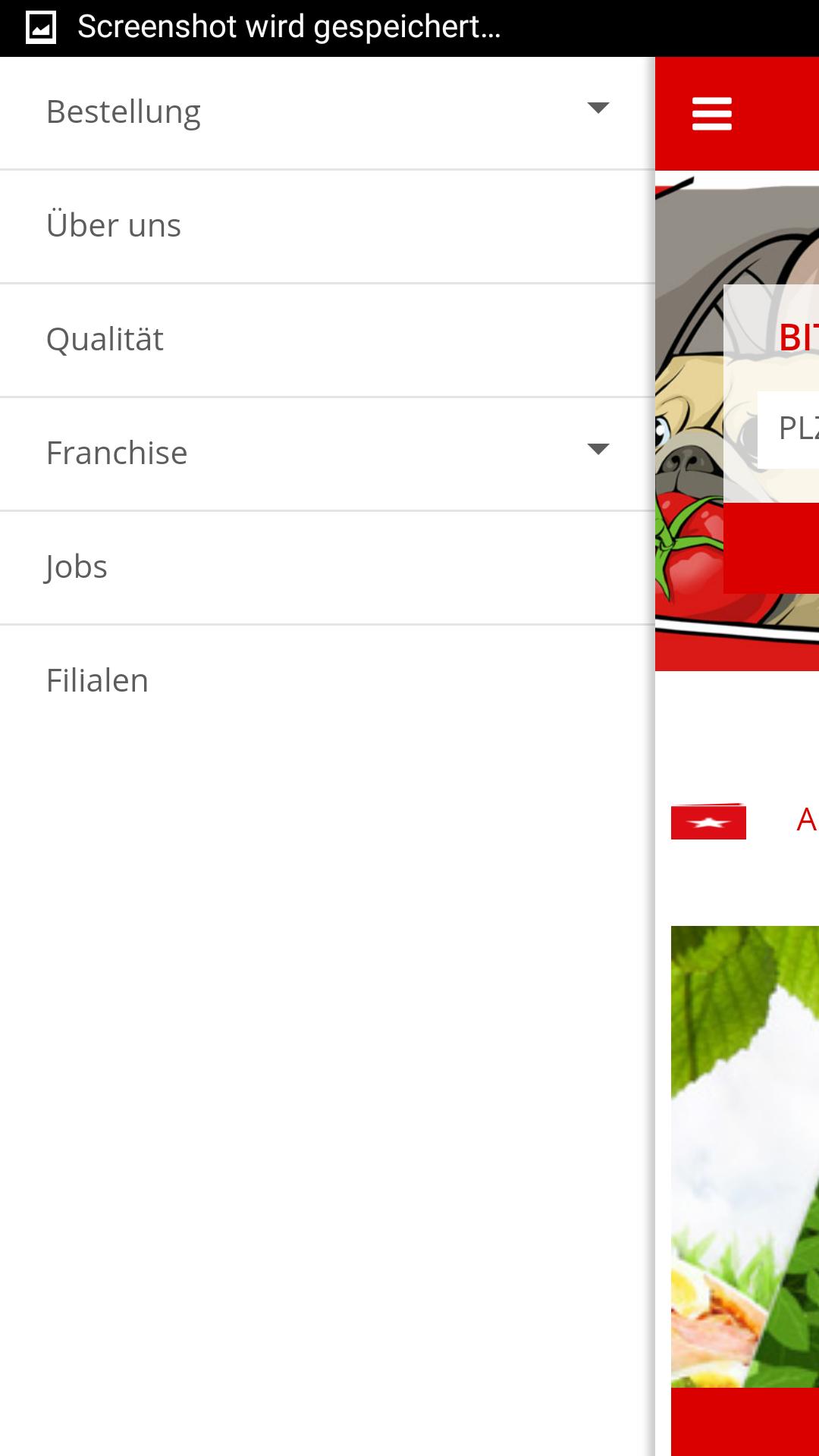Open the Jobs page

tap(76, 567)
